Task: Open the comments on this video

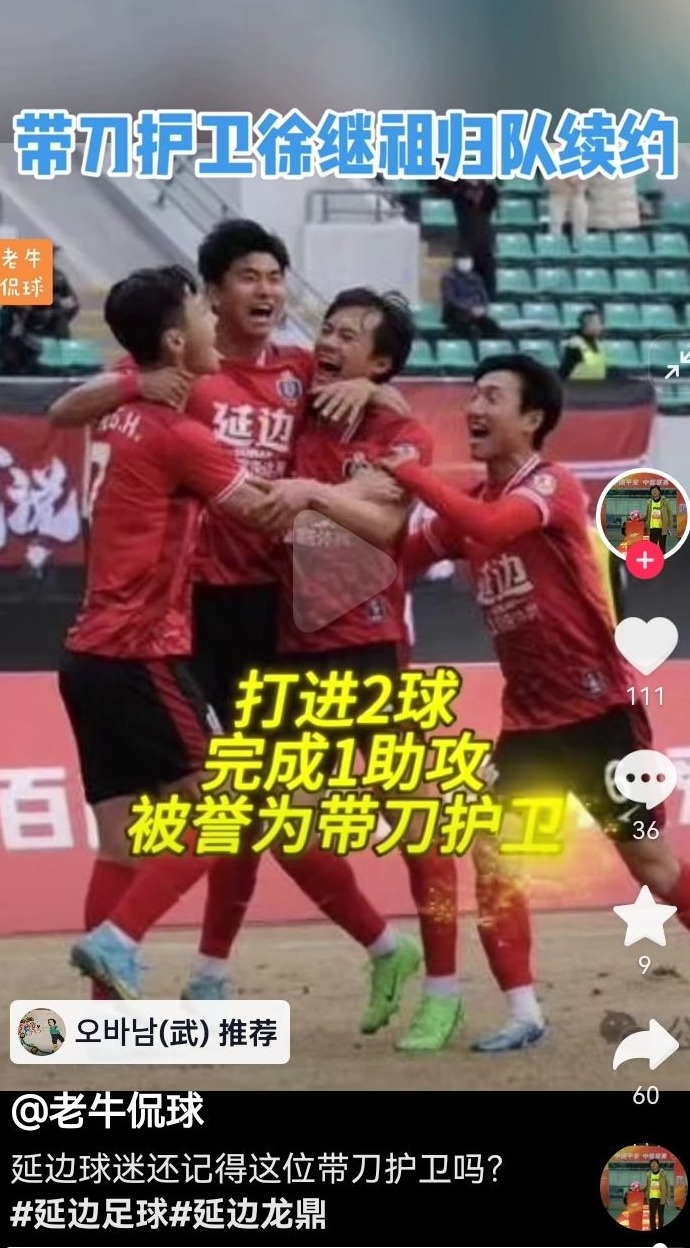Action: (645, 780)
